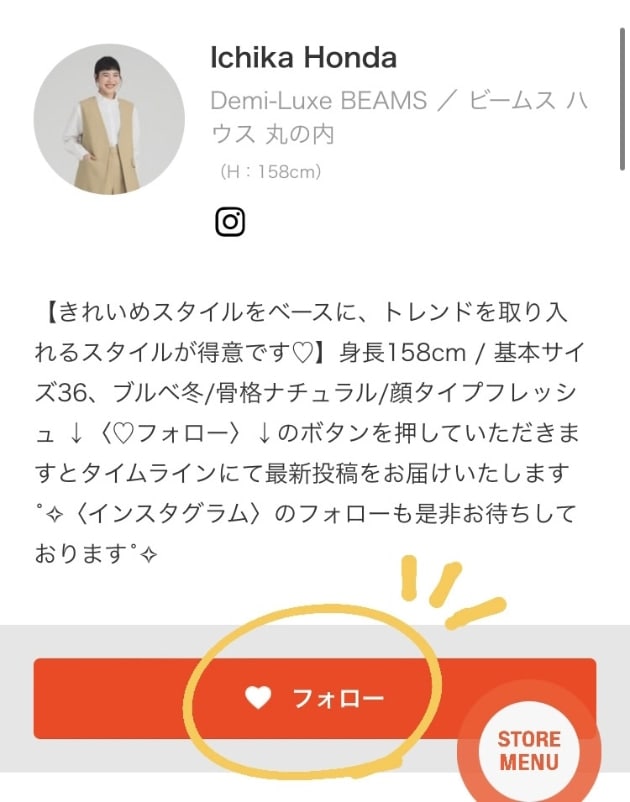Follow Ichika Honda with the フォロー button
This screenshot has height=802, width=630.
click(314, 698)
